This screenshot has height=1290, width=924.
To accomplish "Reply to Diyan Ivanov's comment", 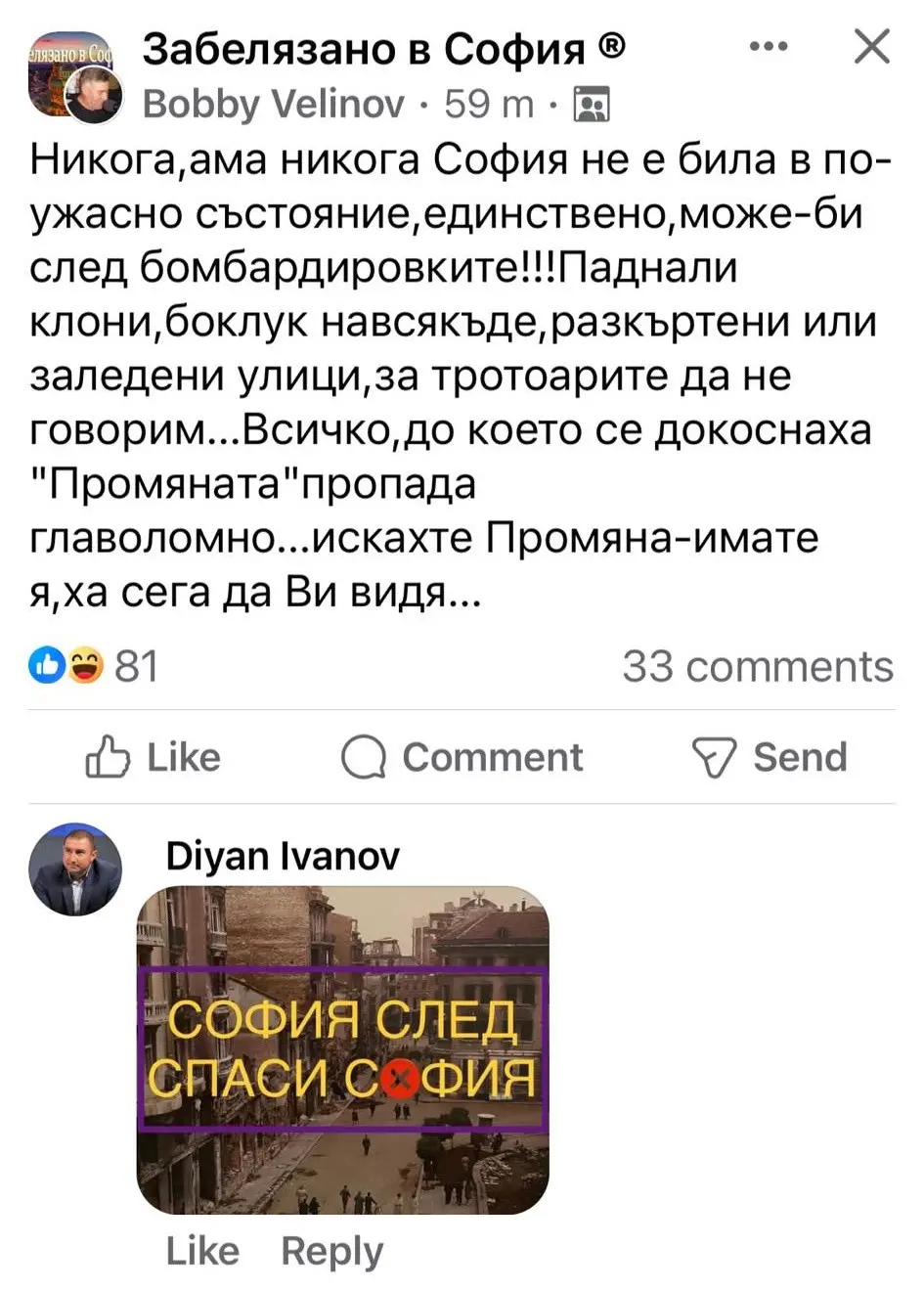I will [x=331, y=1251].
